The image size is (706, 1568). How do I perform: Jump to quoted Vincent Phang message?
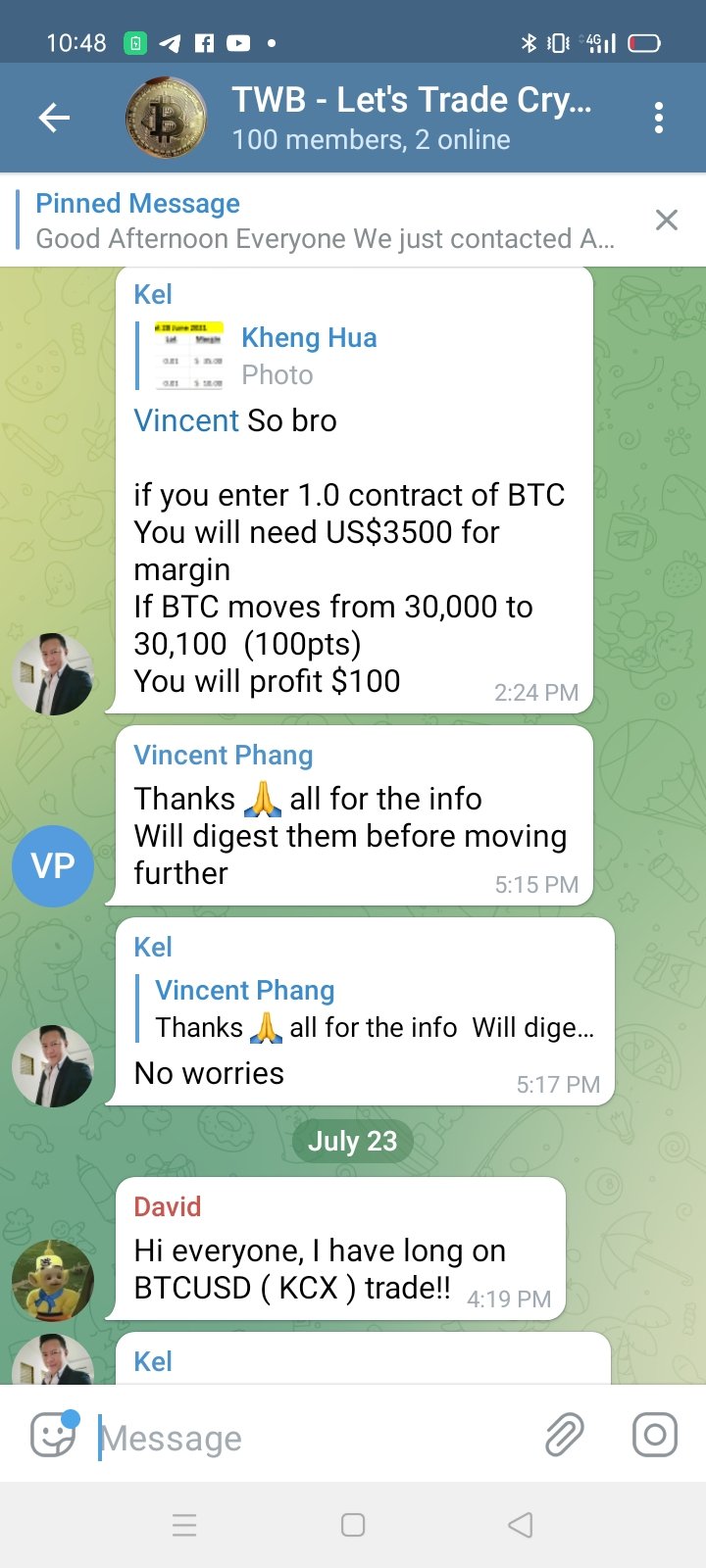pyautogui.click(x=373, y=1009)
